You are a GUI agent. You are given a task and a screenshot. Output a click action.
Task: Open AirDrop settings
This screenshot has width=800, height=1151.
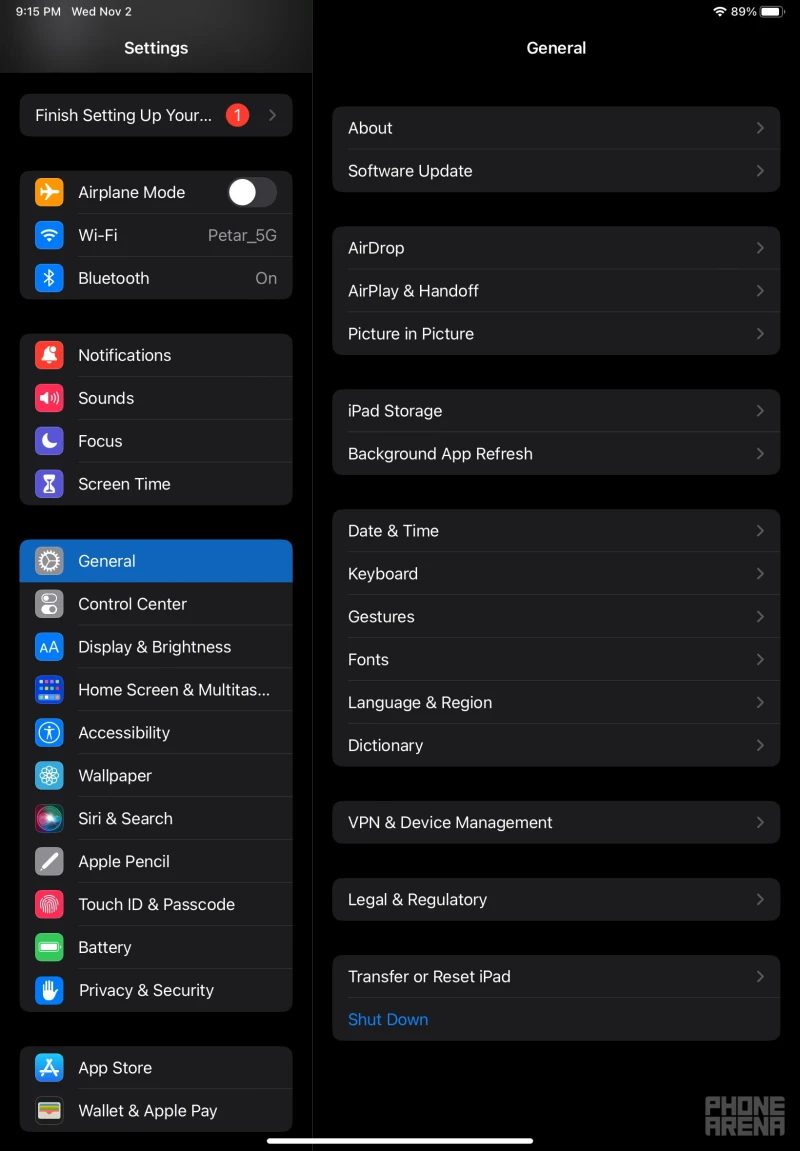coord(555,248)
